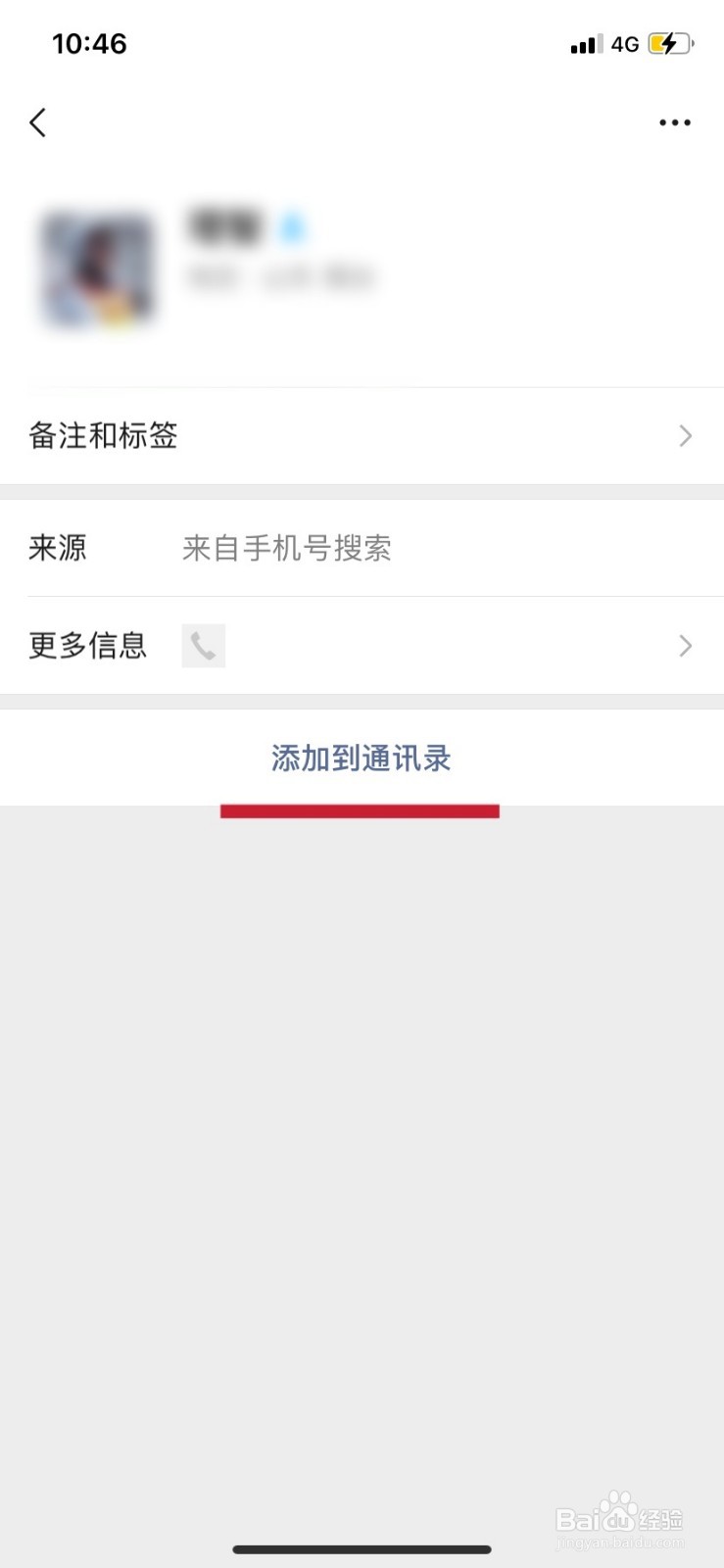Open the more options "..." menu
Image resolution: width=724 pixels, height=1568 pixels.
pos(674,122)
